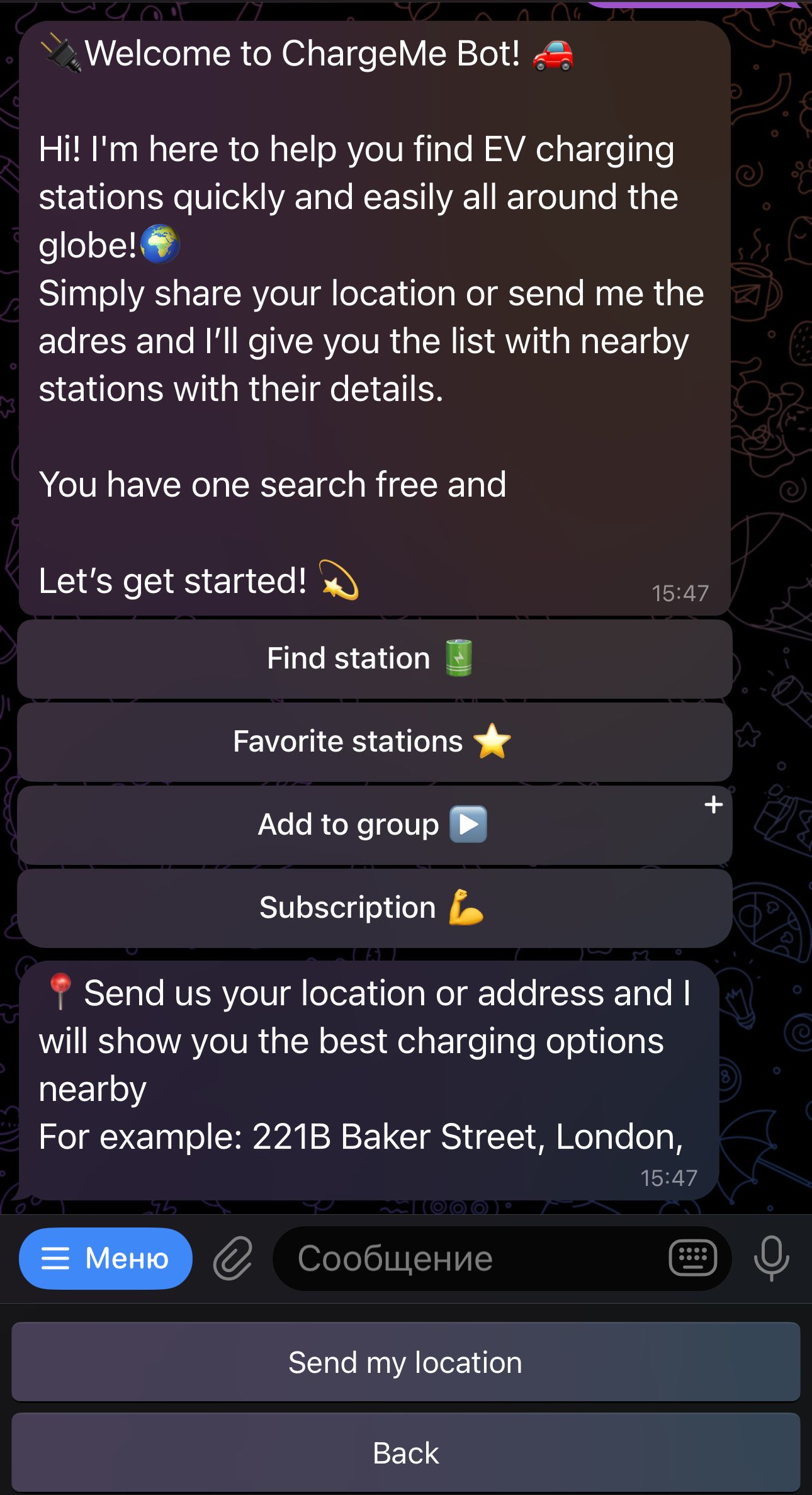Click the flexed arm icon on Subscription
Viewport: 812px width, 1495px height.
coord(465,906)
